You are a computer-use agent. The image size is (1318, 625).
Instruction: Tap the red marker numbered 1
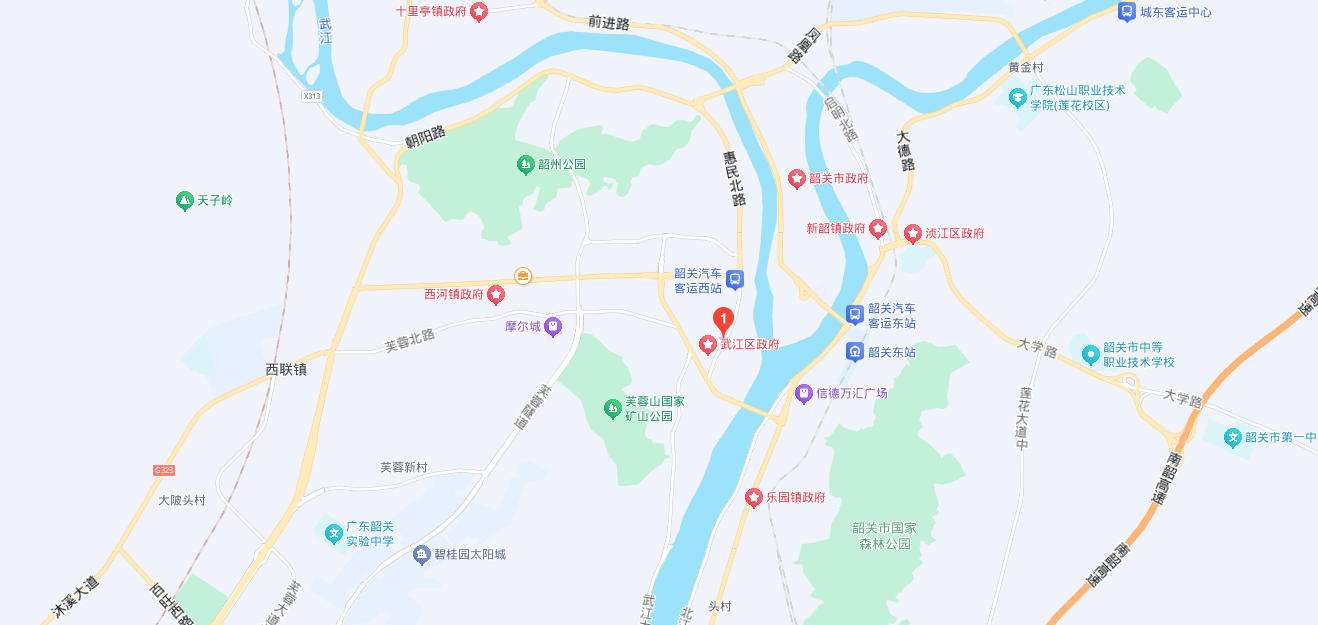(x=723, y=320)
